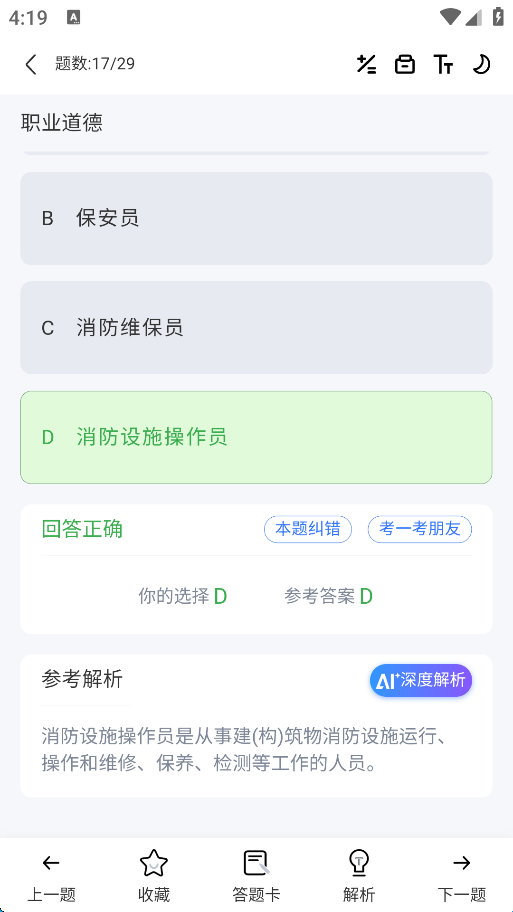Go to previous question 上一题

click(51, 875)
